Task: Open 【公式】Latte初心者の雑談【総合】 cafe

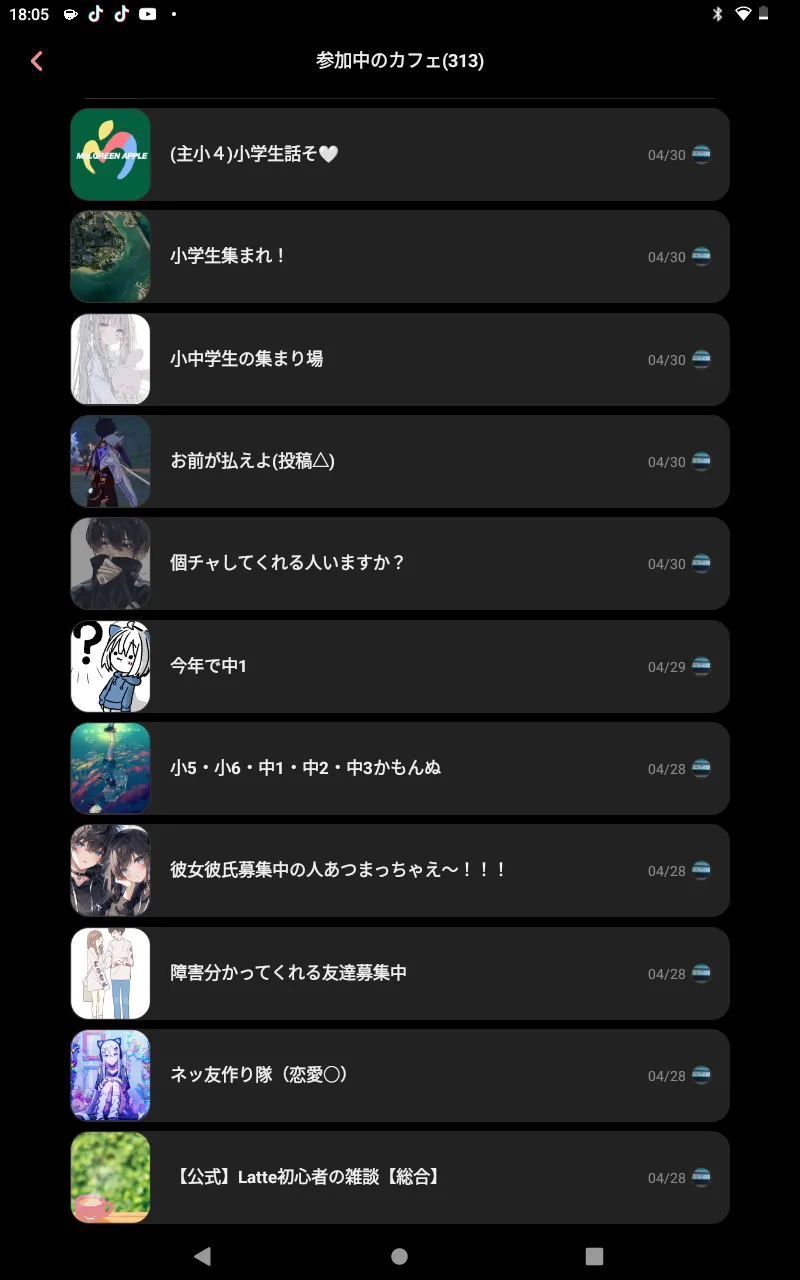Action: [400, 1177]
